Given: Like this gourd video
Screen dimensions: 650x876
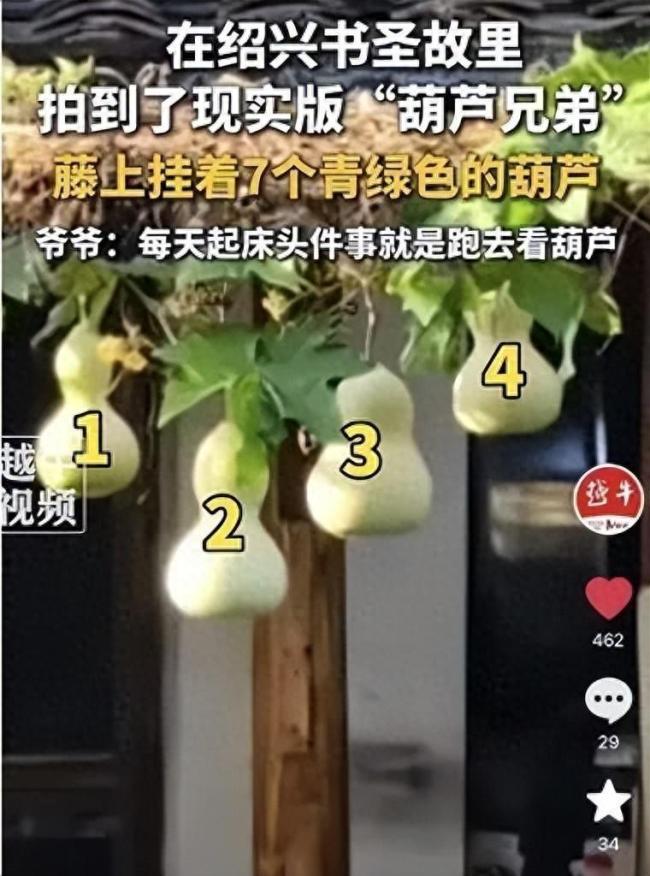Looking at the screenshot, I should [609, 598].
